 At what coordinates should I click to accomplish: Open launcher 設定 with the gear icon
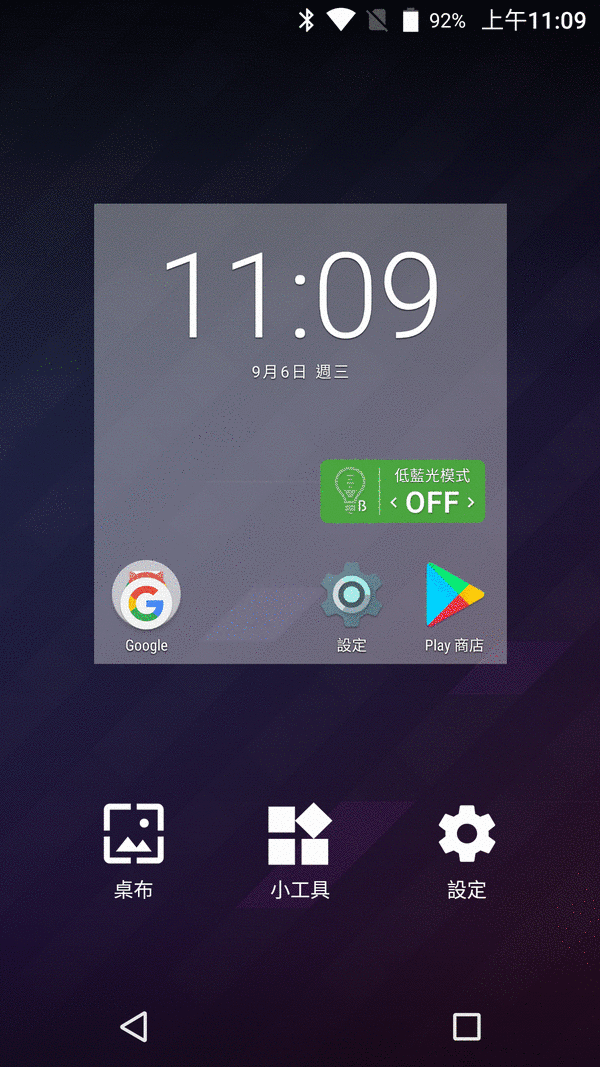(x=466, y=849)
